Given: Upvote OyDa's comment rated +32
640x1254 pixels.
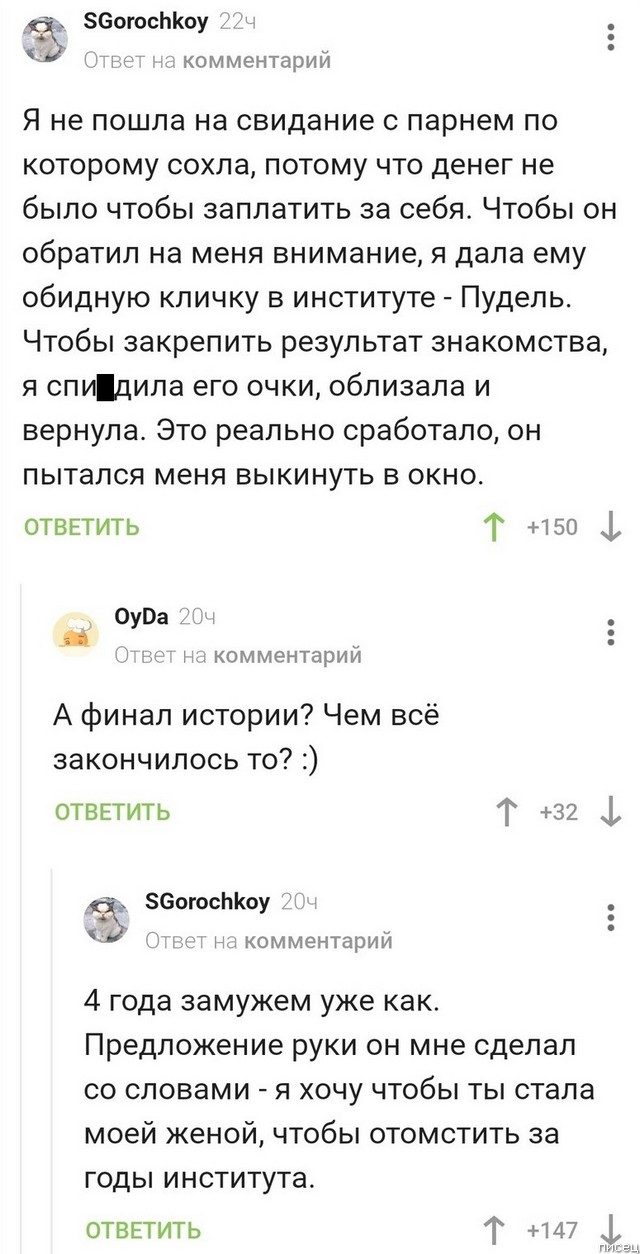Looking at the screenshot, I should point(506,812).
